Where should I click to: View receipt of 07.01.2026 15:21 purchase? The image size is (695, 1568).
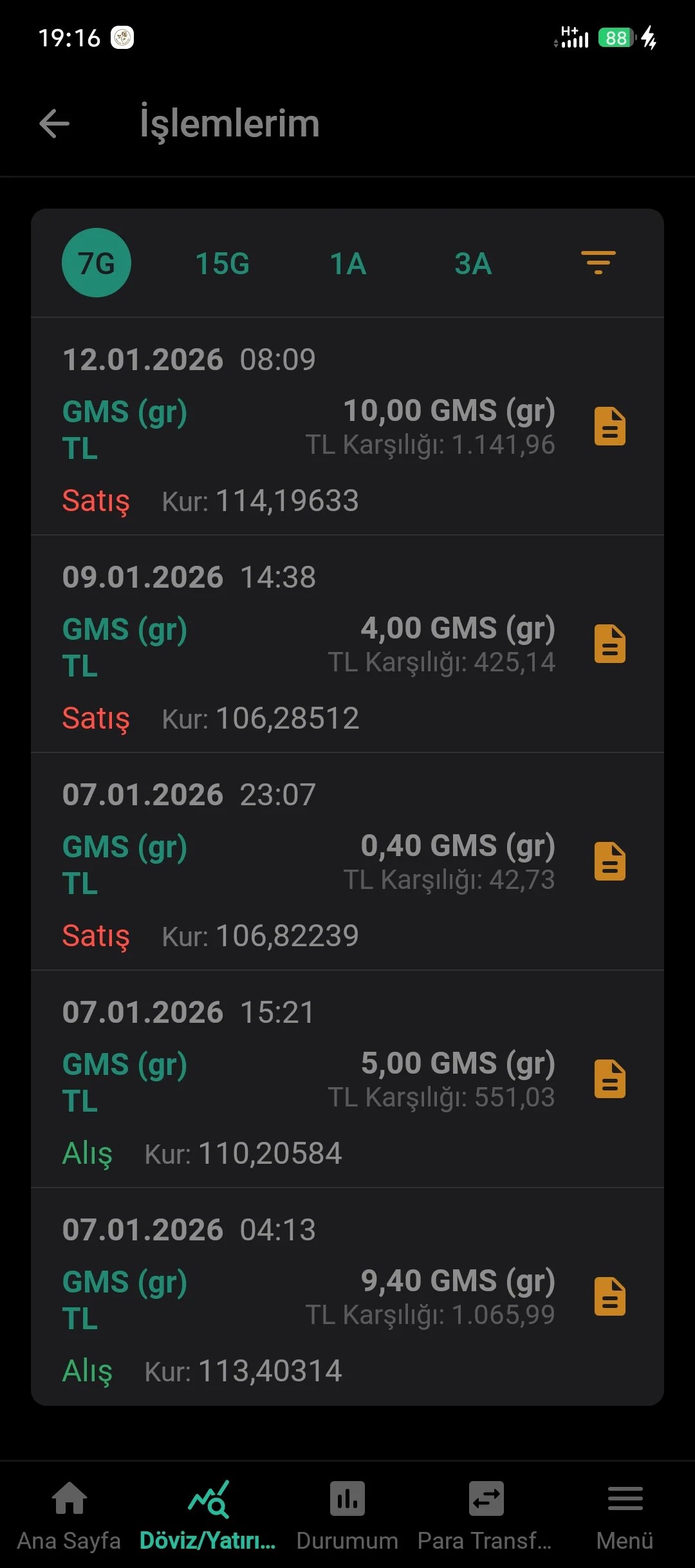(x=609, y=1079)
